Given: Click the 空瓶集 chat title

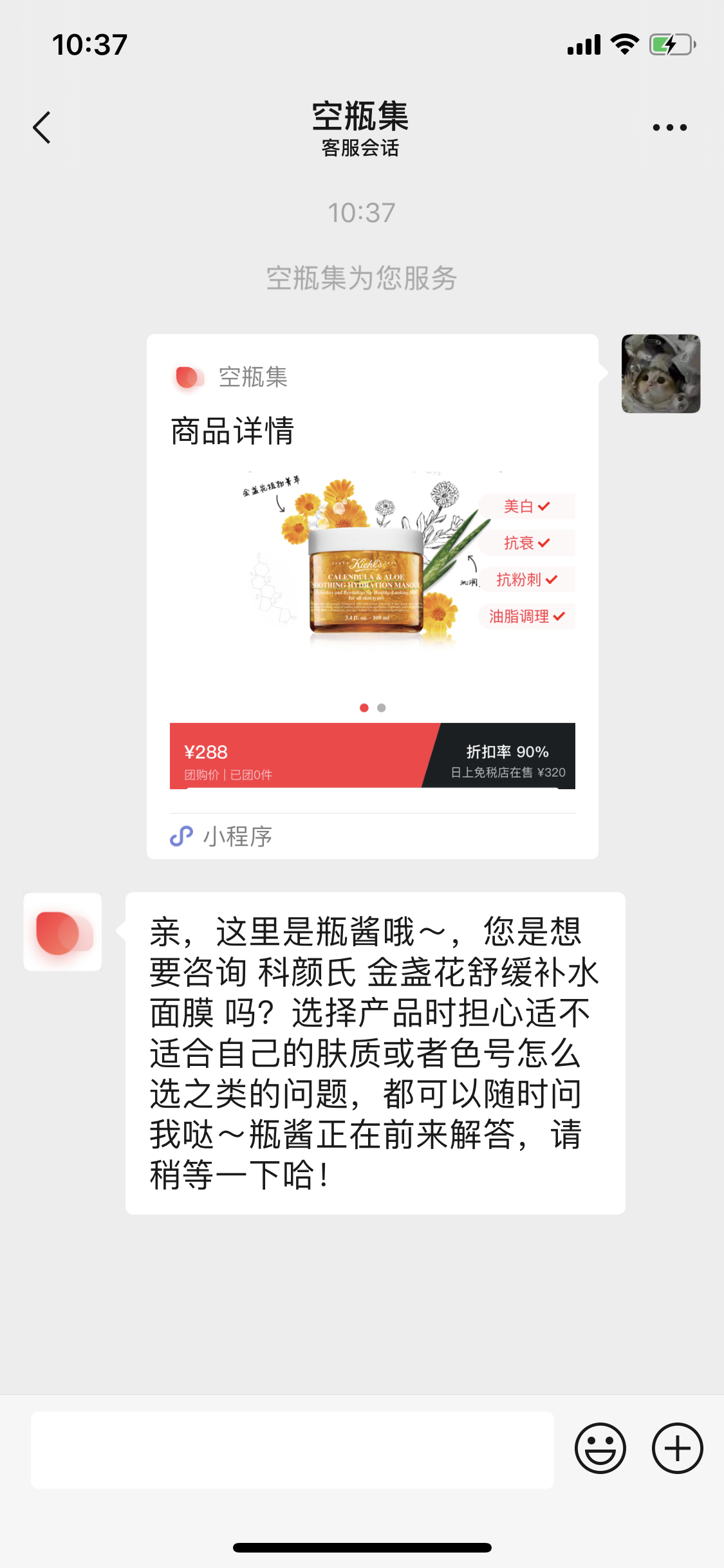Looking at the screenshot, I should click(362, 118).
